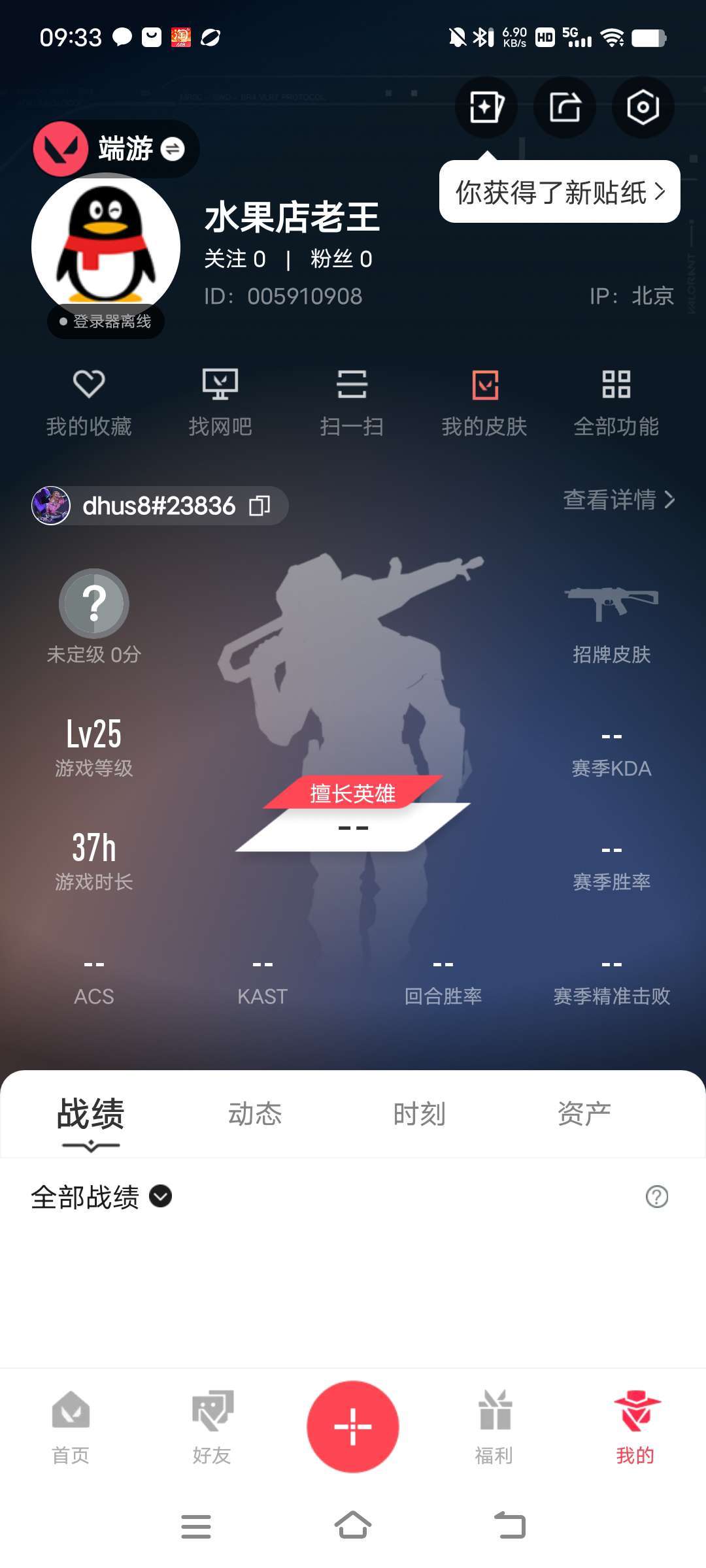706x1568 pixels.
Task: Copy the game ID dhus8#23836
Action: click(x=260, y=506)
